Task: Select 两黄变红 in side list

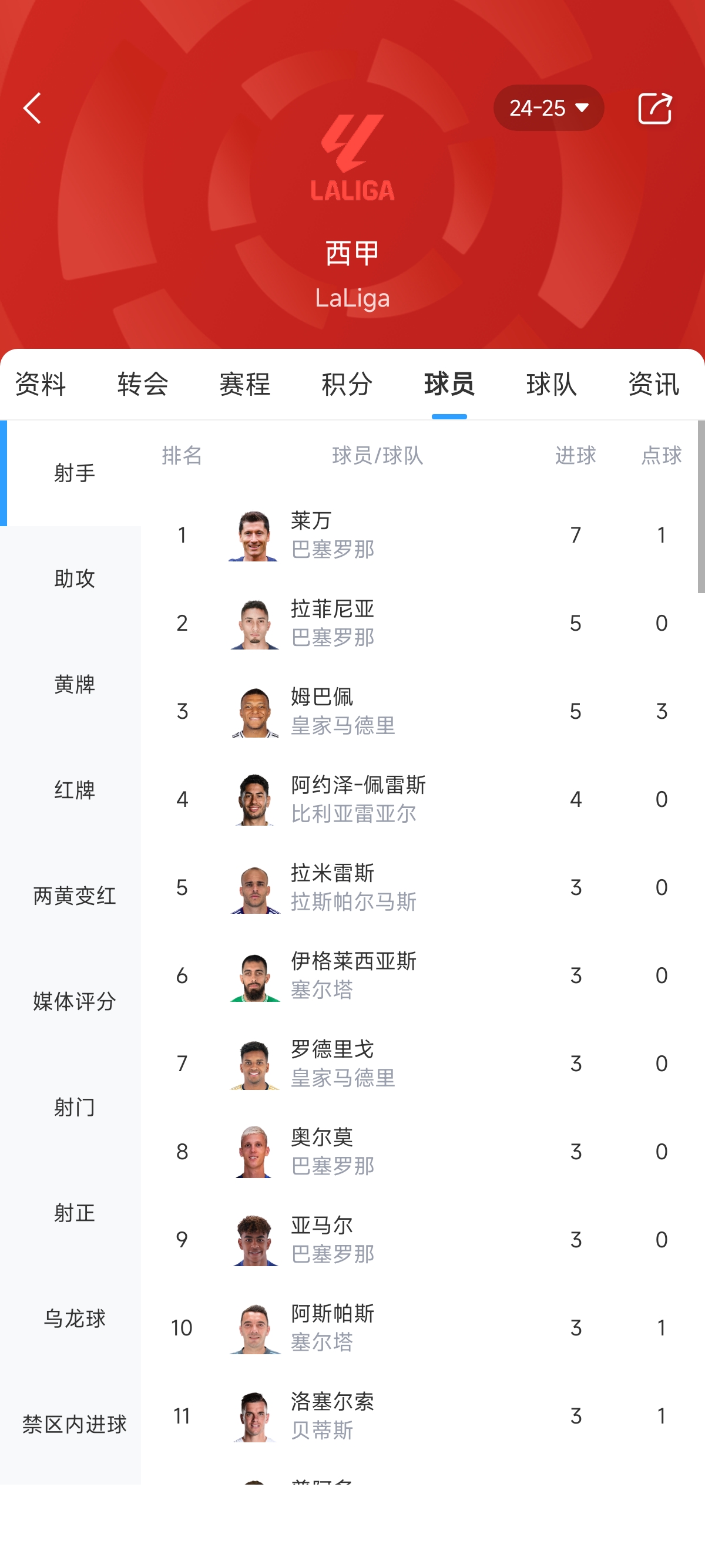Action: click(74, 896)
